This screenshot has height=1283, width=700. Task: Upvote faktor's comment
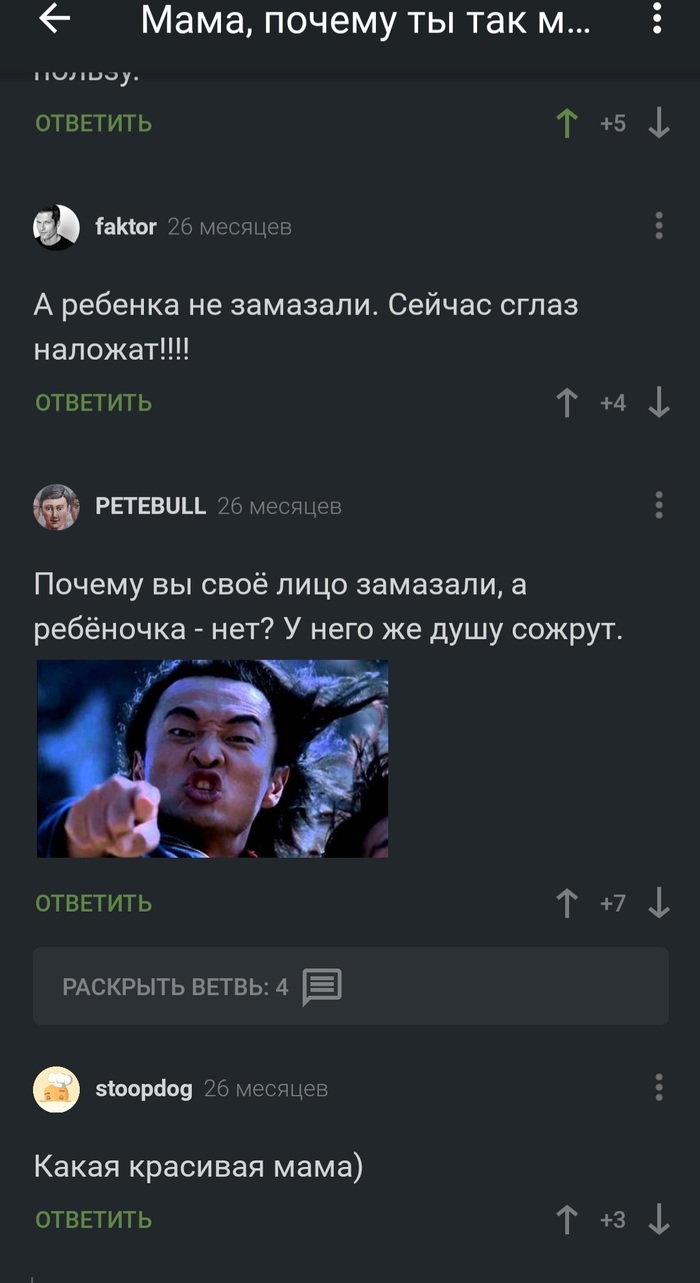(x=567, y=402)
